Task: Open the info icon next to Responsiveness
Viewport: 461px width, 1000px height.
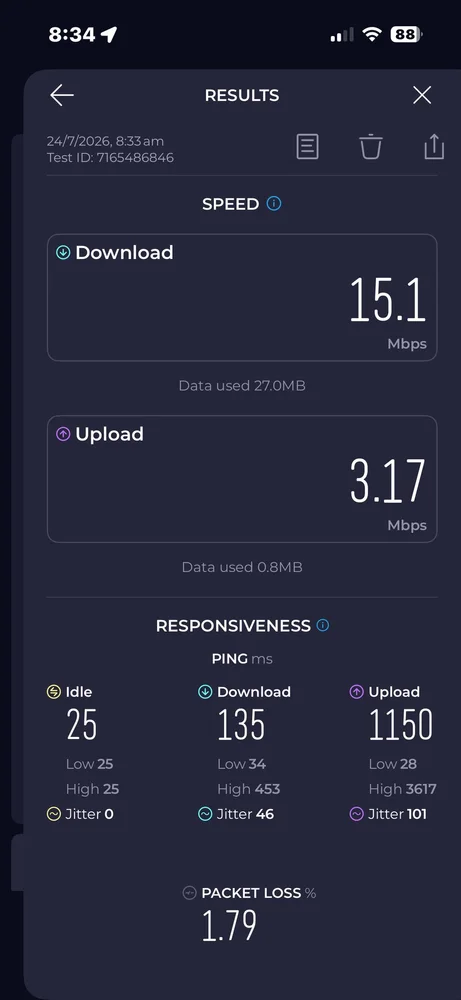Action: click(x=323, y=625)
